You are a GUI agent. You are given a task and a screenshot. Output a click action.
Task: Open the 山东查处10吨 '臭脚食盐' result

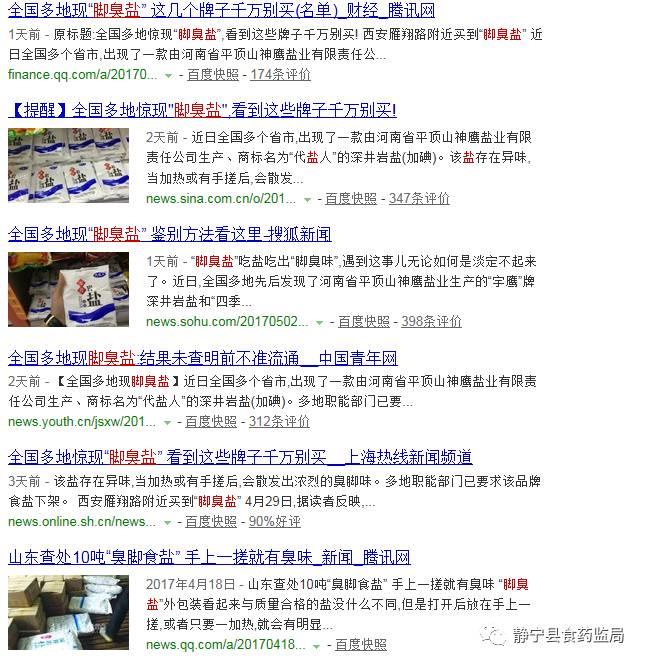[208, 557]
